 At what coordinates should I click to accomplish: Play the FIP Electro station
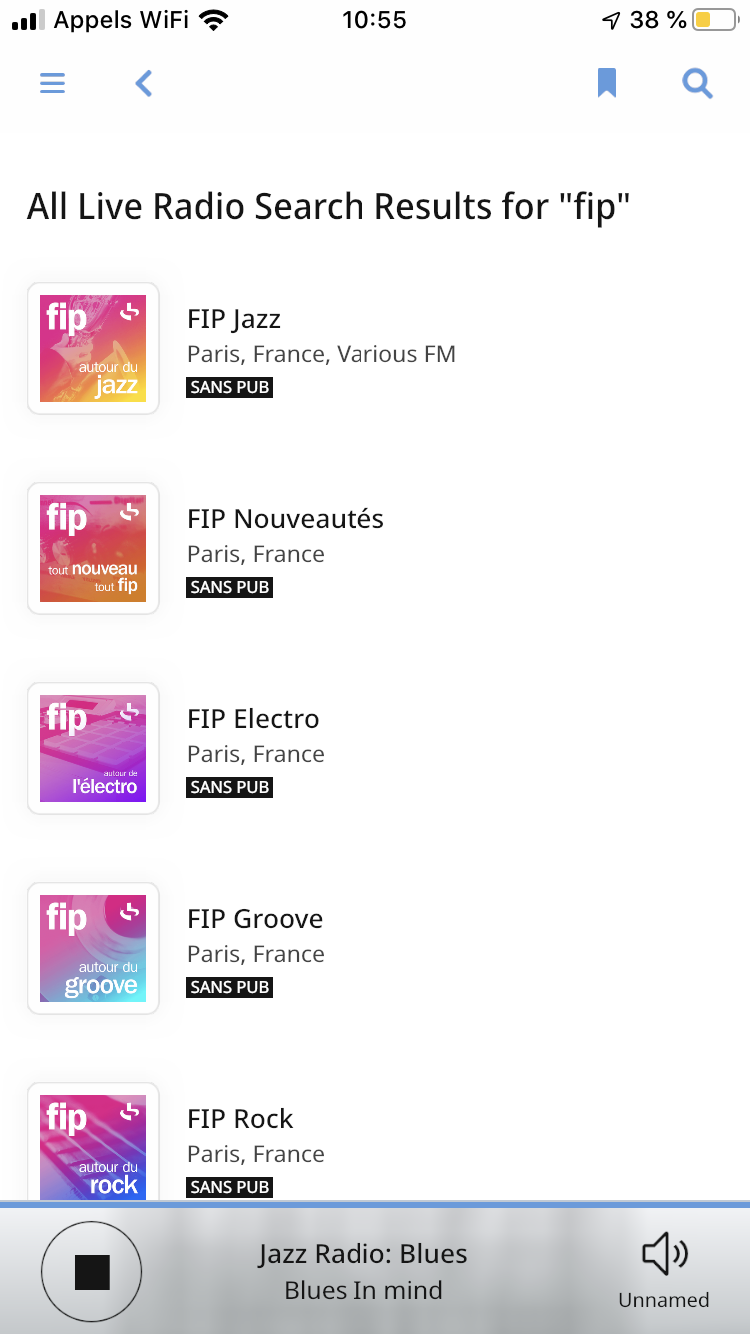pos(375,748)
